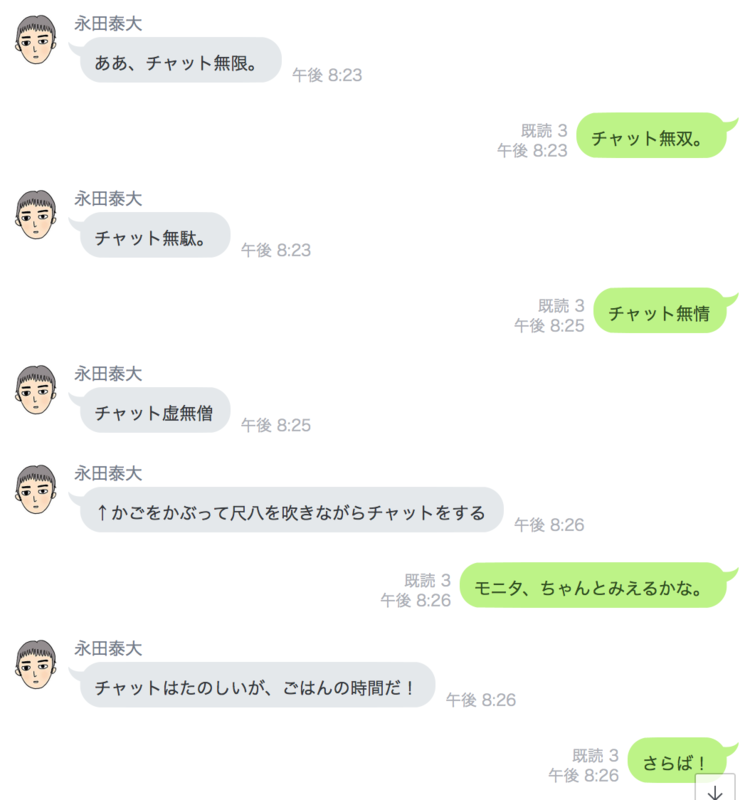The image size is (750, 800).
Task: Tap 永田泰大's profile picture next to 「チャット無駄。」
Action: (35, 214)
